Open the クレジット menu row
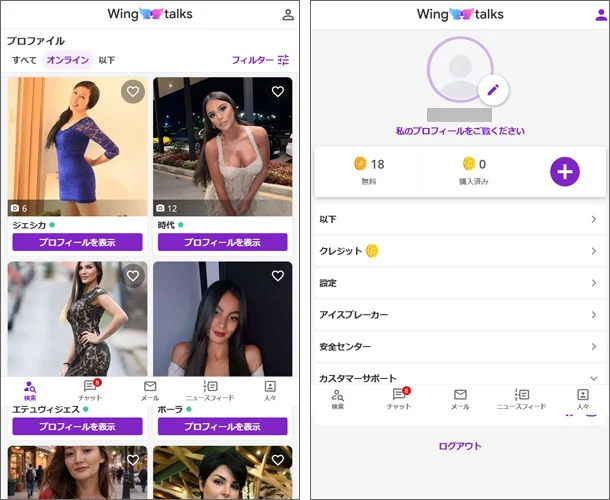The height and width of the screenshot is (500, 610). point(460,251)
